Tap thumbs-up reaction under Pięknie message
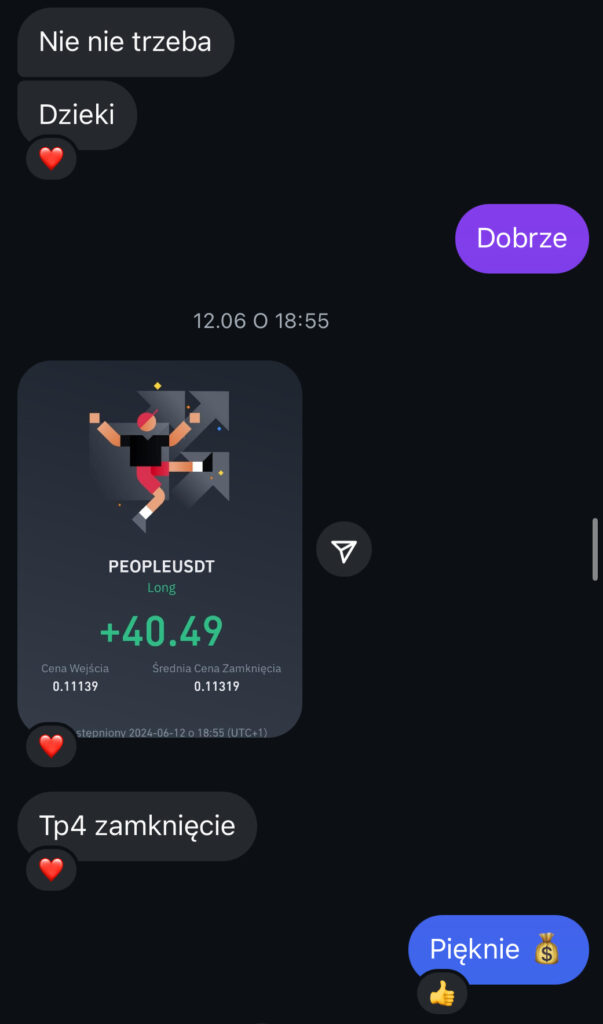This screenshot has width=603, height=1024. tap(442, 992)
